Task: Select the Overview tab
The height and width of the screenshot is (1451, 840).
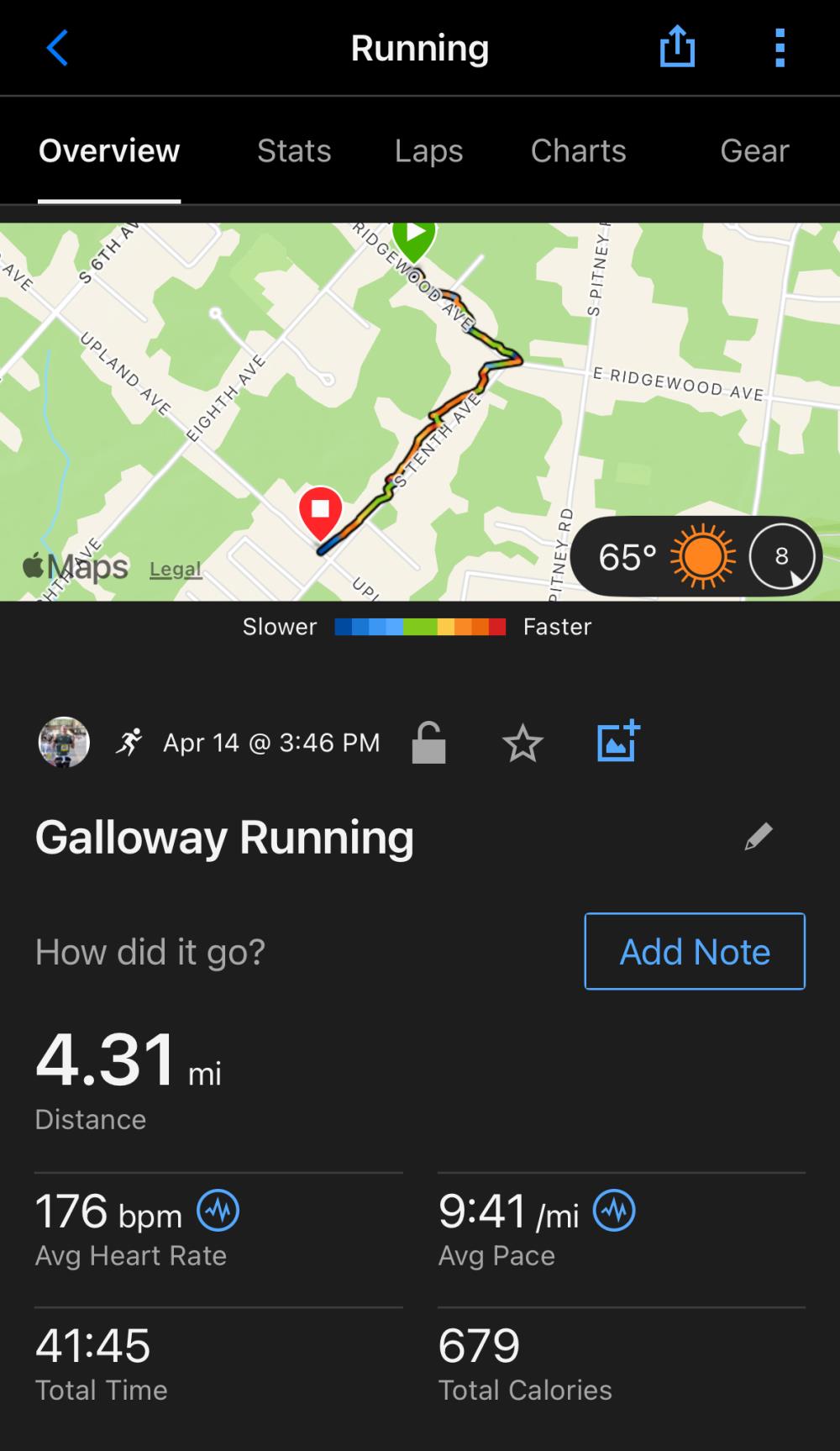Action: tap(109, 151)
